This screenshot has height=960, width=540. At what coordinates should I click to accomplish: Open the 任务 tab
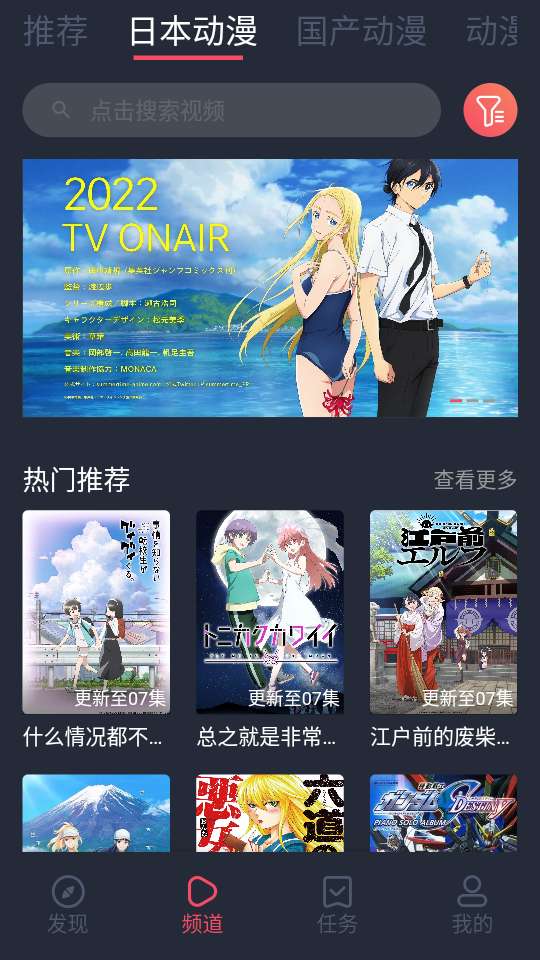point(337,905)
